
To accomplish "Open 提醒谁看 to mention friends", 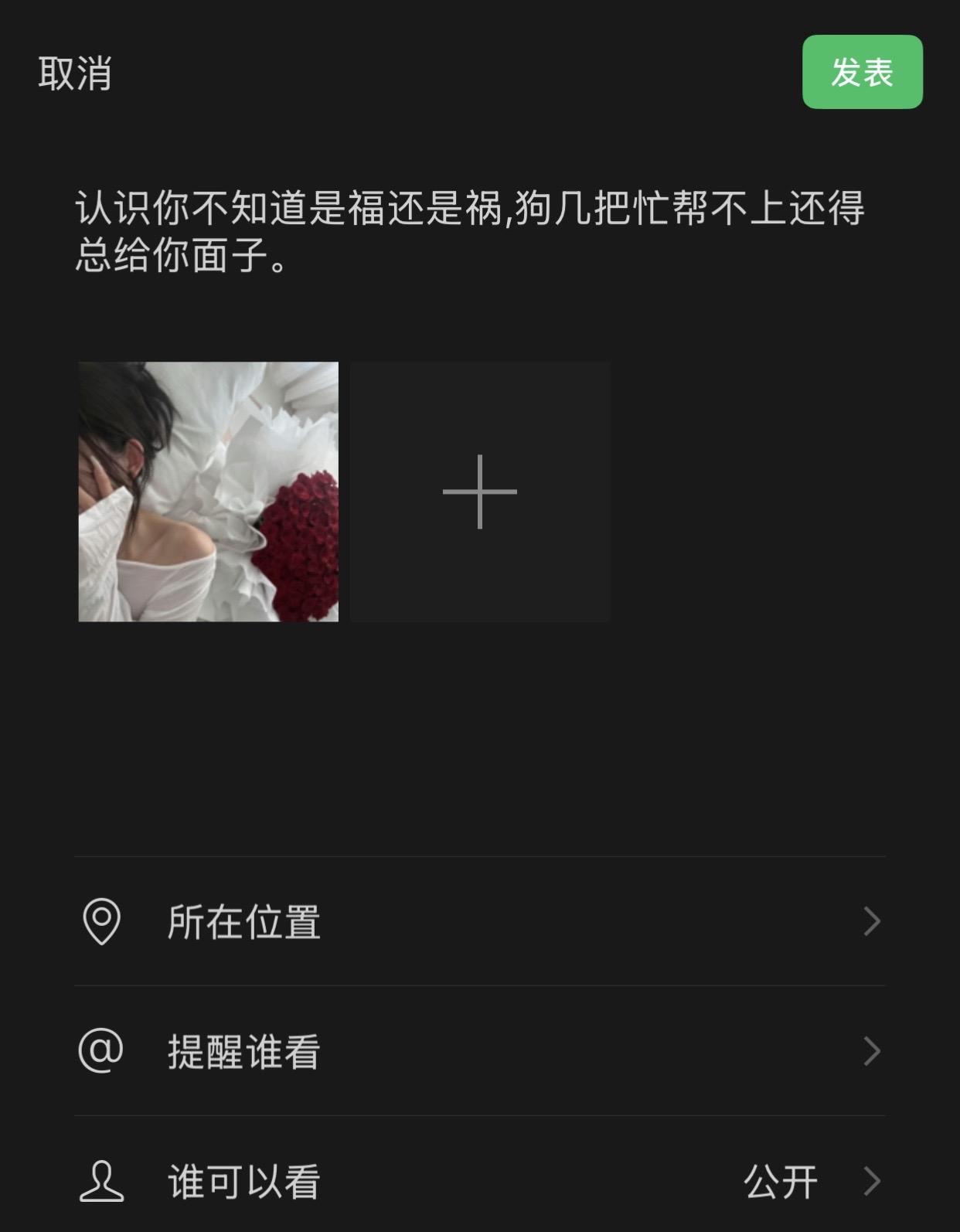I will pyautogui.click(x=479, y=1051).
